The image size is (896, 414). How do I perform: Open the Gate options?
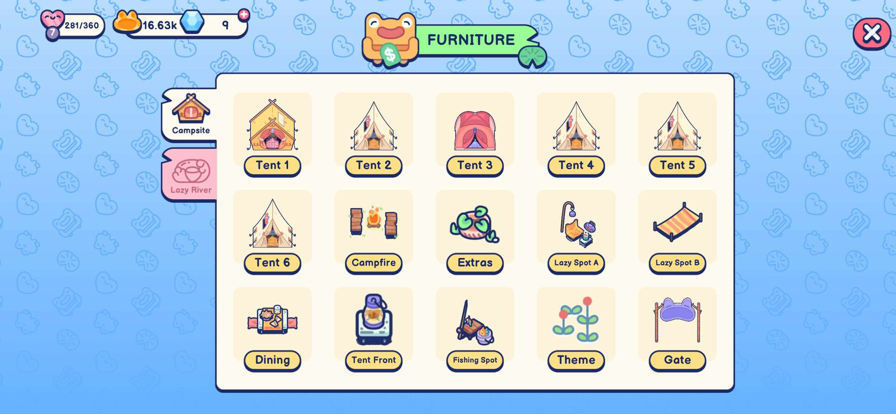[x=677, y=329]
